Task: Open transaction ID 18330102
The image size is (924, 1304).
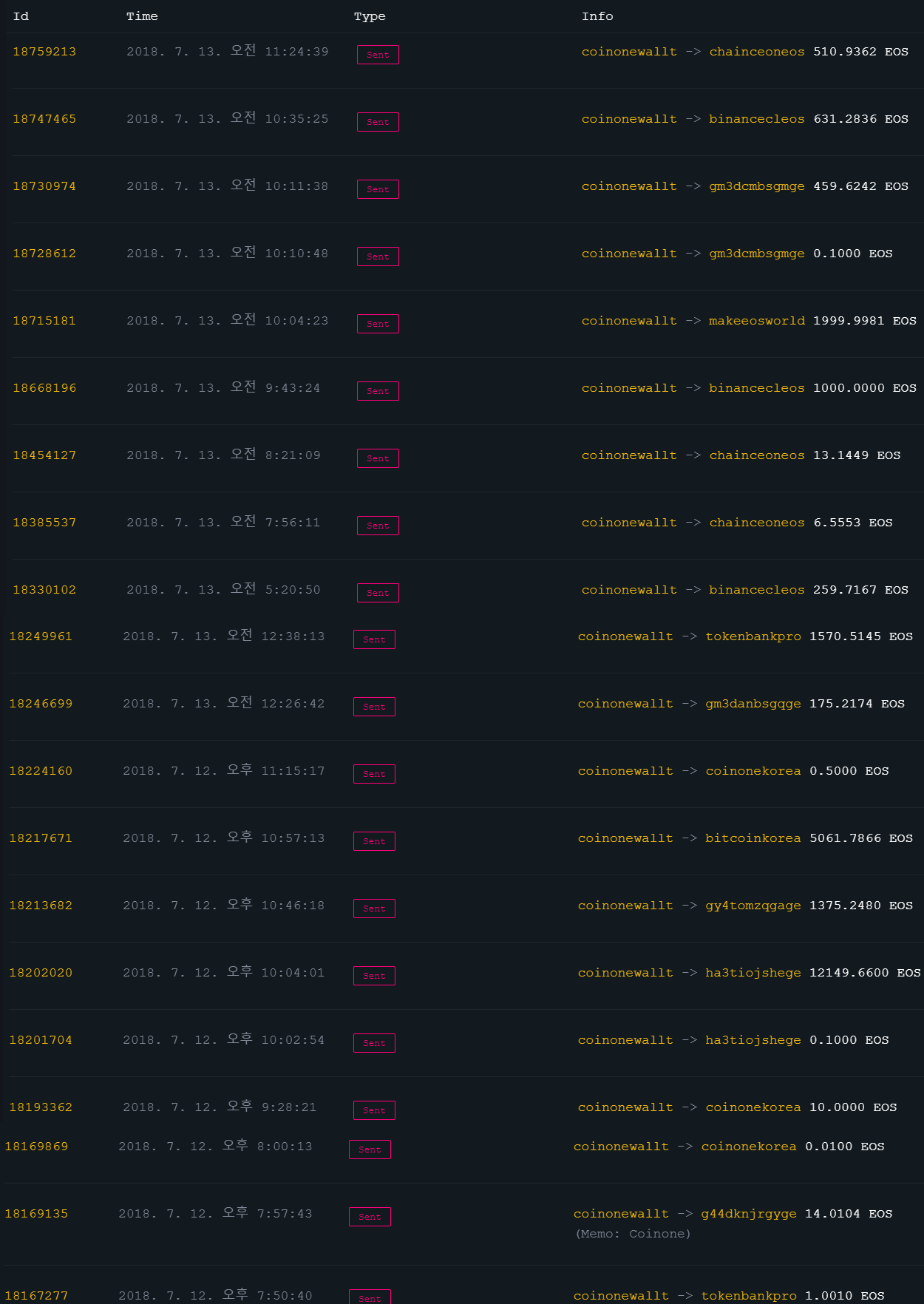Action: (x=44, y=590)
